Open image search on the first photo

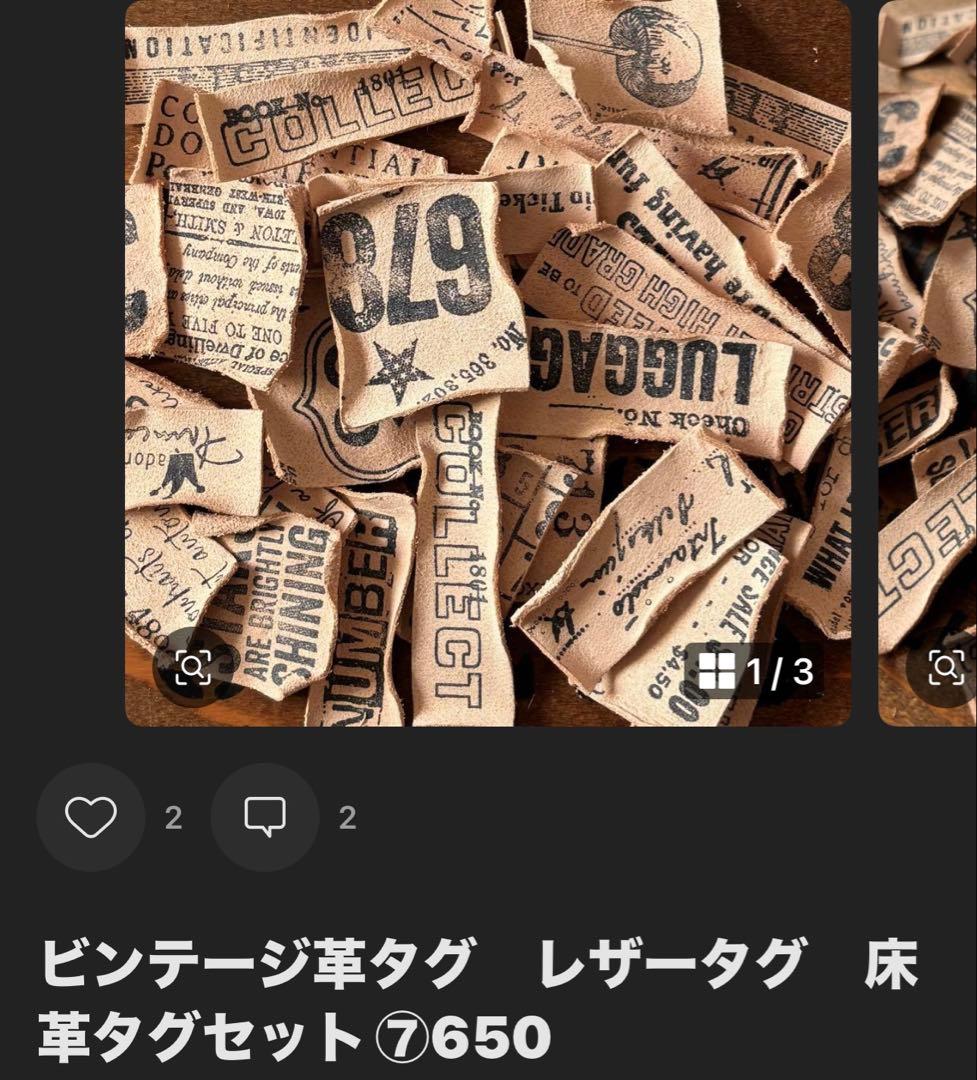point(192,667)
